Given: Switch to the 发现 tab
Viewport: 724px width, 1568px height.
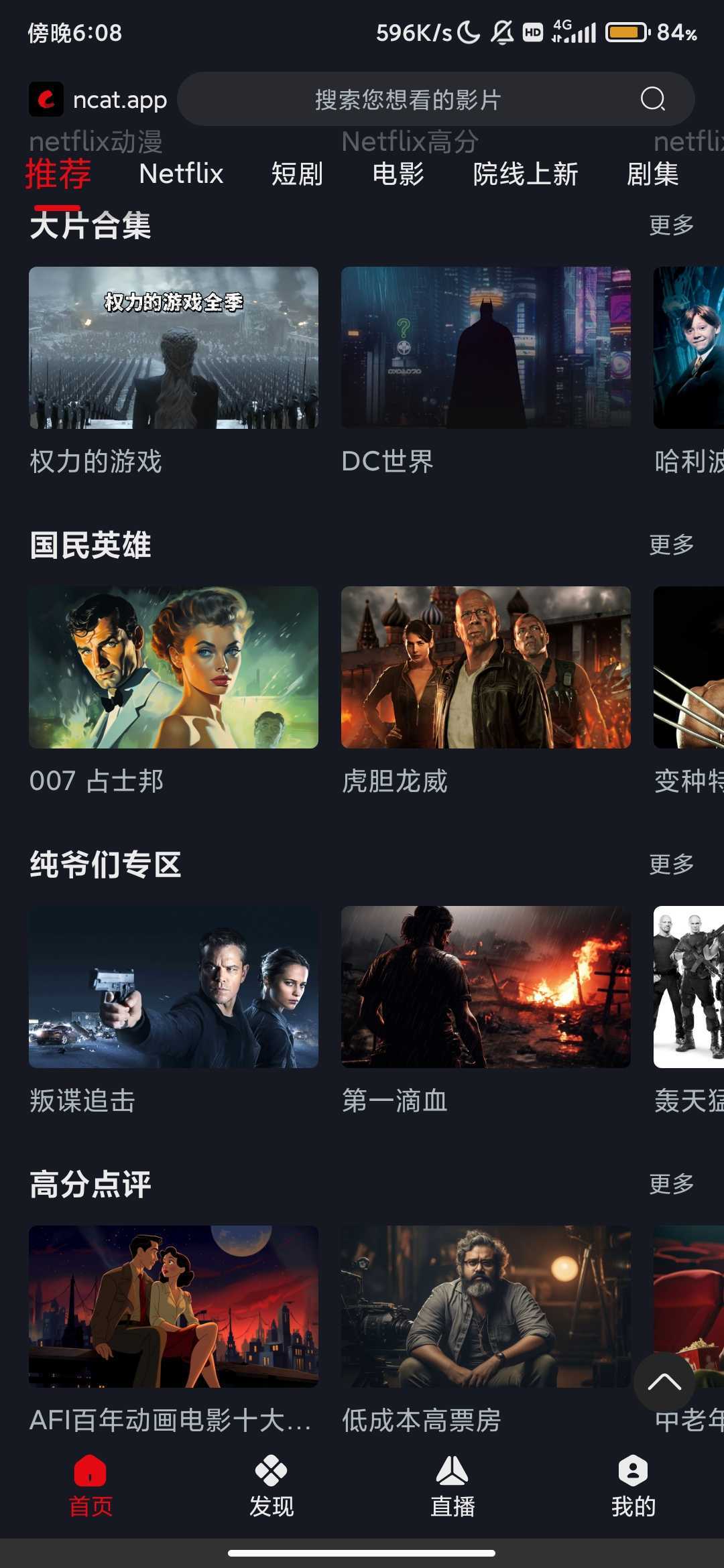Looking at the screenshot, I should (x=271, y=1486).
